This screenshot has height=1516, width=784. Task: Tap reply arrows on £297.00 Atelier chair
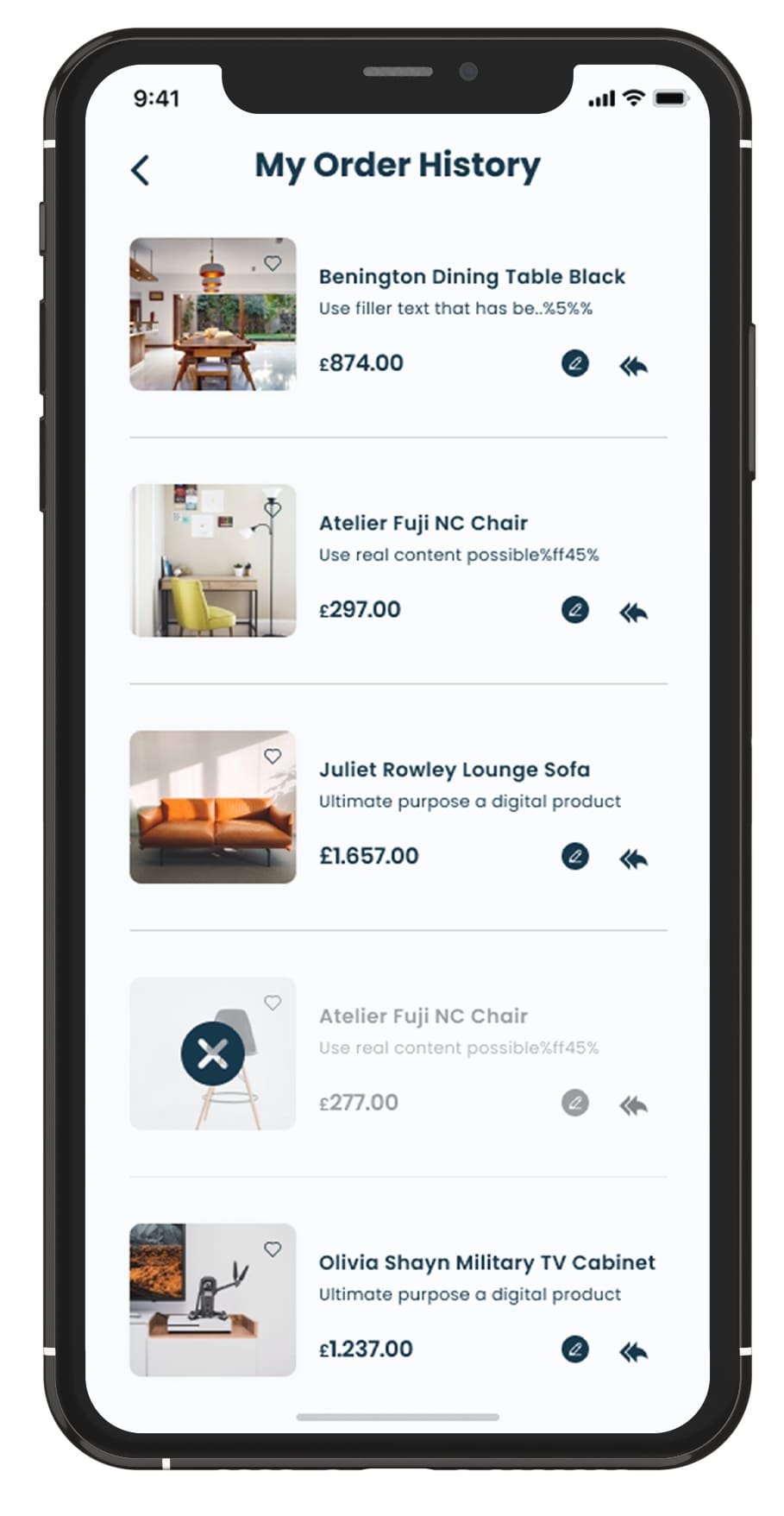(x=633, y=613)
